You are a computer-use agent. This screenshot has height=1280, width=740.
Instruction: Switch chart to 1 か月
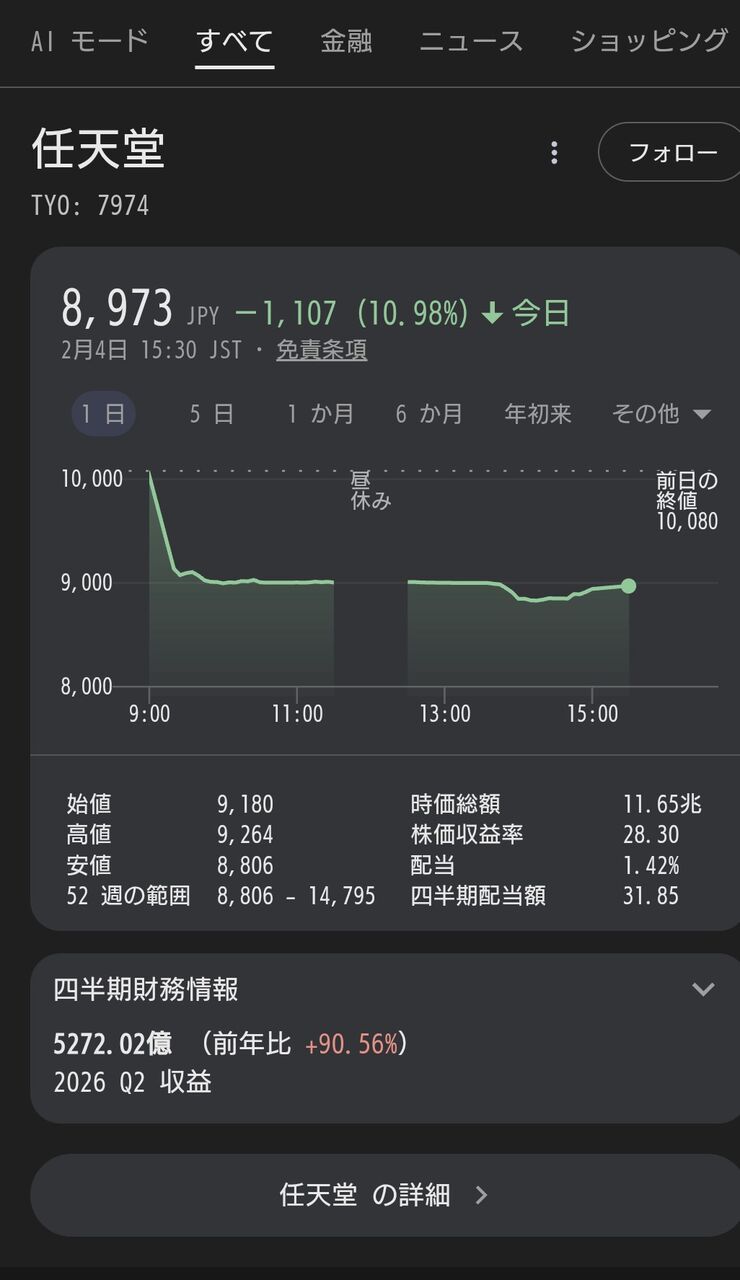(320, 414)
